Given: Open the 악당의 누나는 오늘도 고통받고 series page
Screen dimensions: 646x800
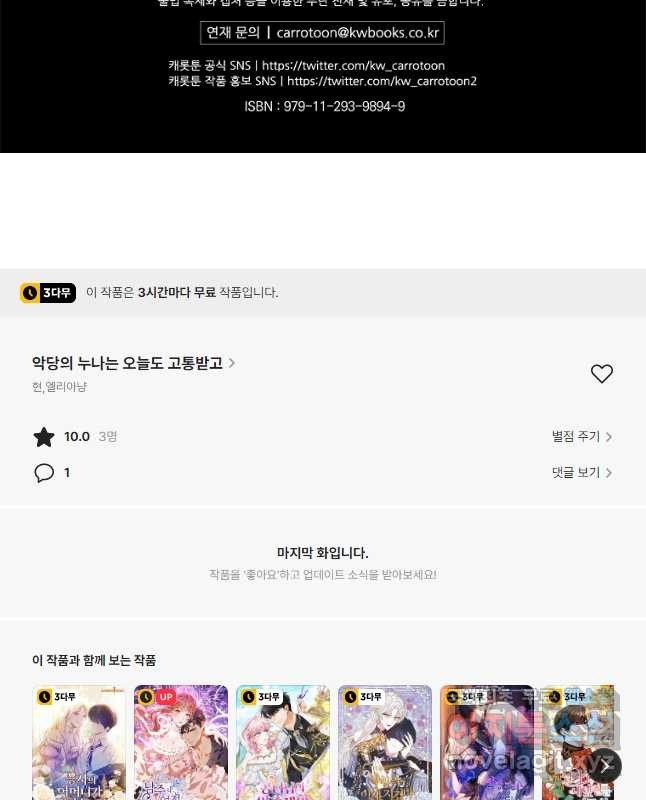Looking at the screenshot, I should 132,363.
